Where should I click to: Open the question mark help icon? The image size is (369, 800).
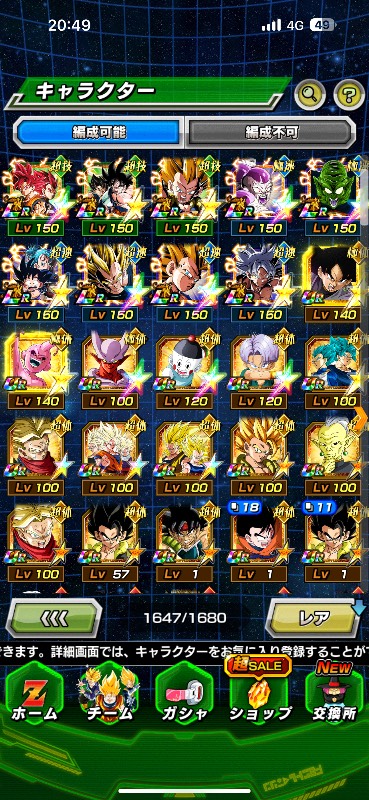[349, 94]
